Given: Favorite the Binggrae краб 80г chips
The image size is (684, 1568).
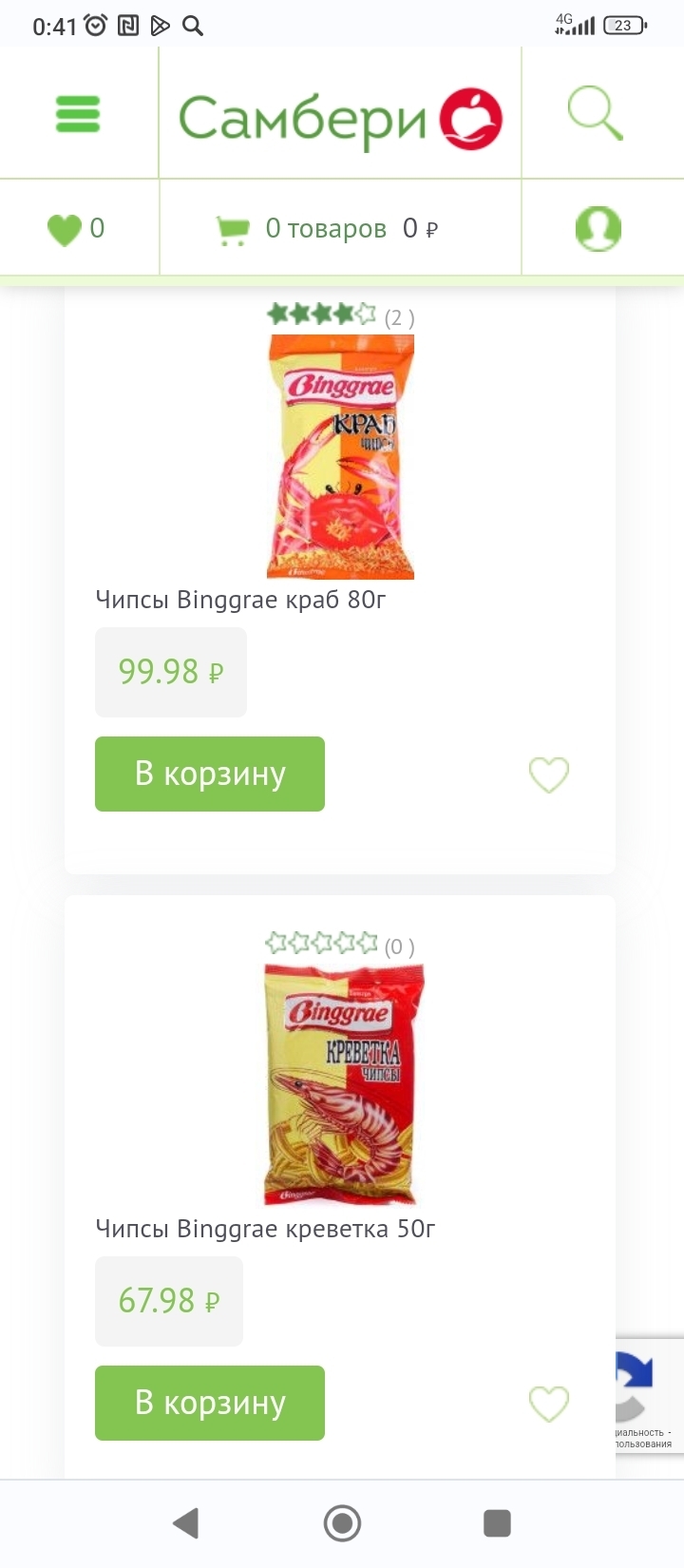Looking at the screenshot, I should (x=549, y=775).
